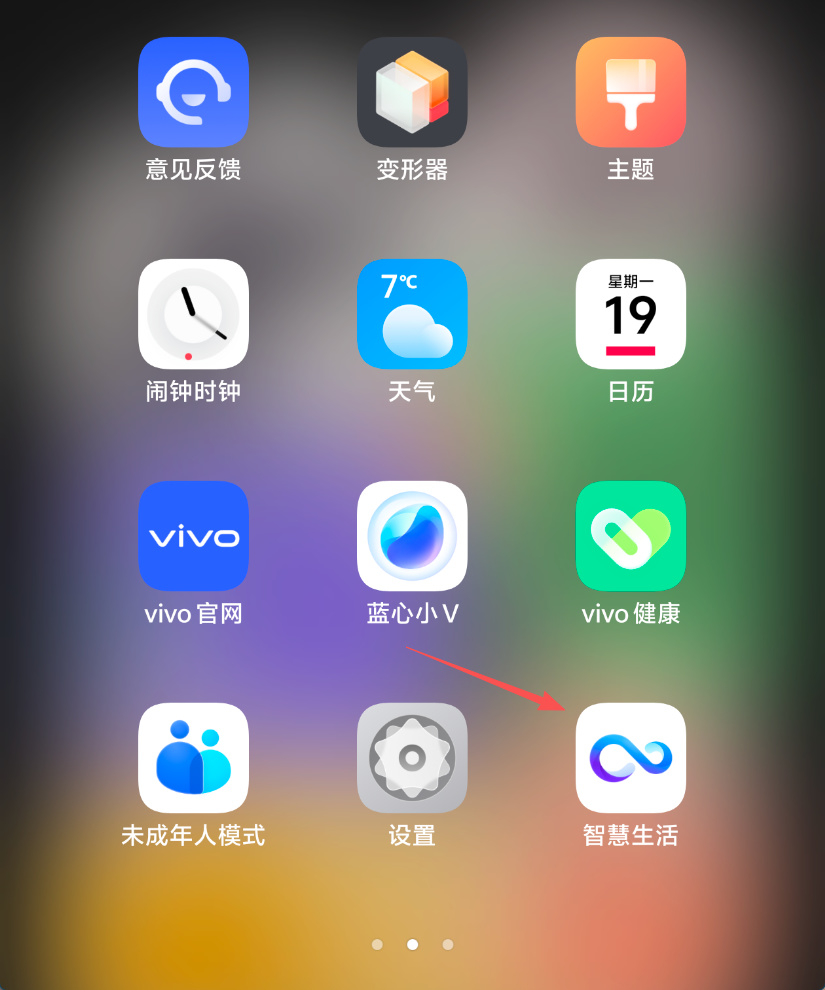The width and height of the screenshot is (825, 990).
Task: Open the 设置 settings app
Action: tap(412, 758)
